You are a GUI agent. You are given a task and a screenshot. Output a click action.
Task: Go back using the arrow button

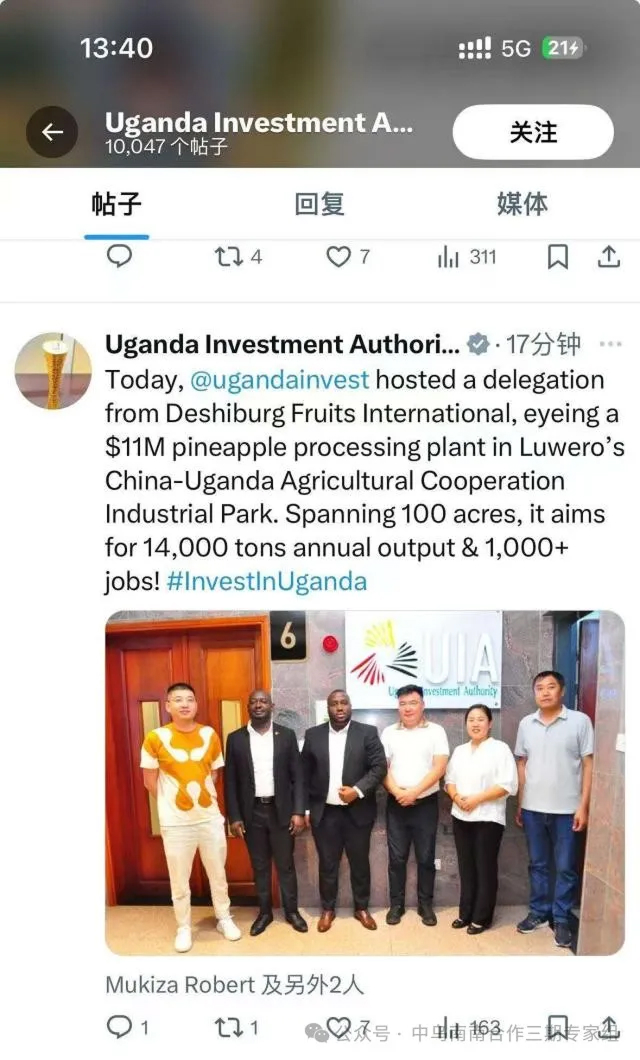[x=52, y=132]
